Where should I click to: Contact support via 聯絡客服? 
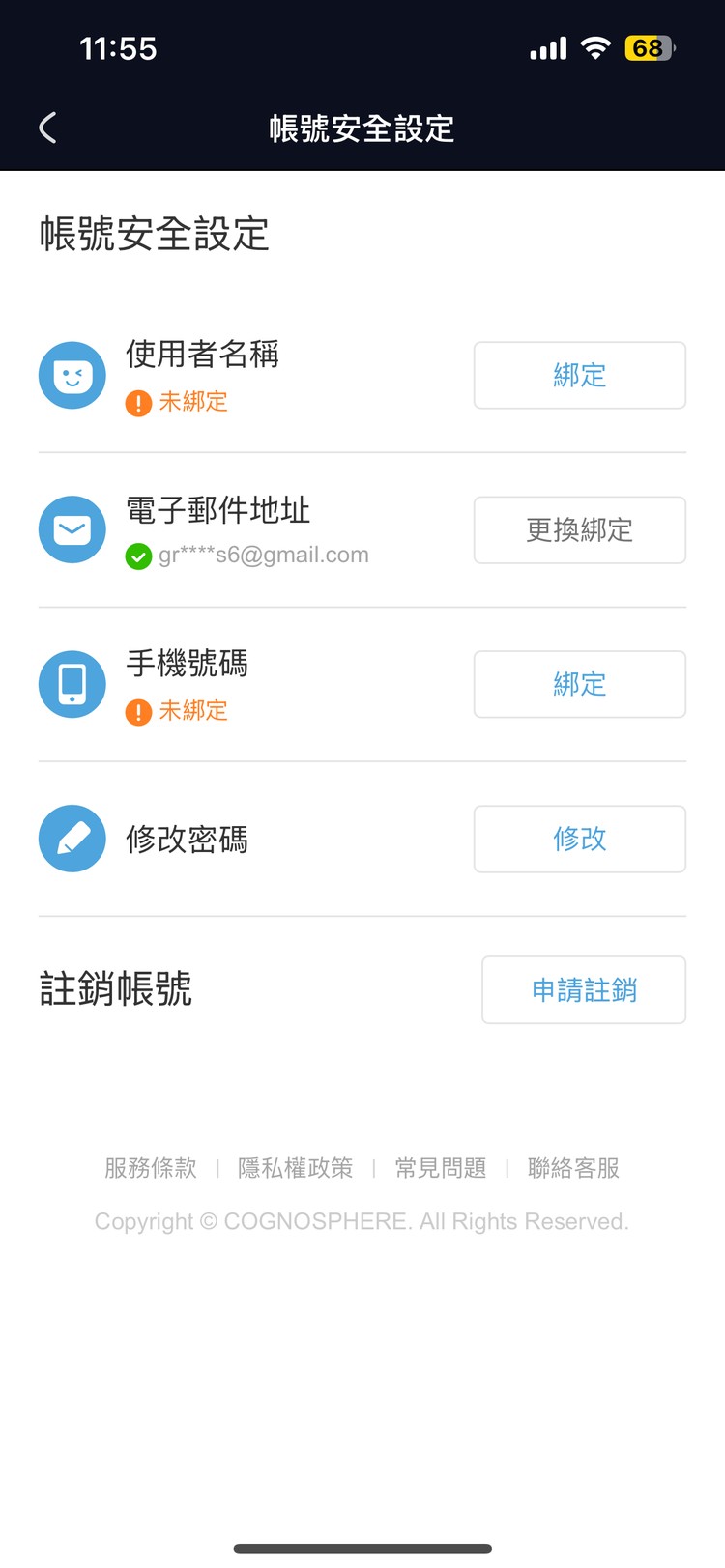coord(573,1168)
